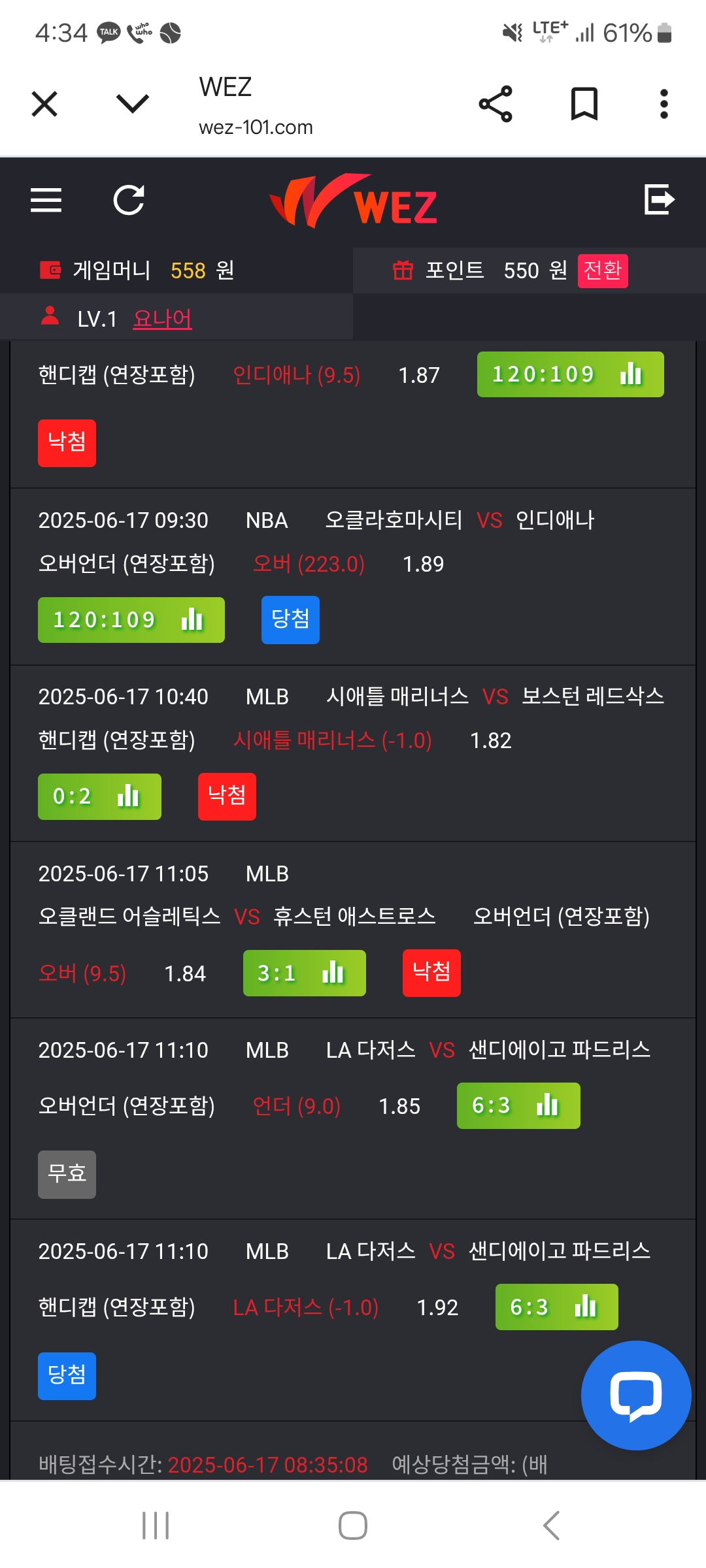Close the in-app browser tab
This screenshot has width=706, height=1568.
44,104
